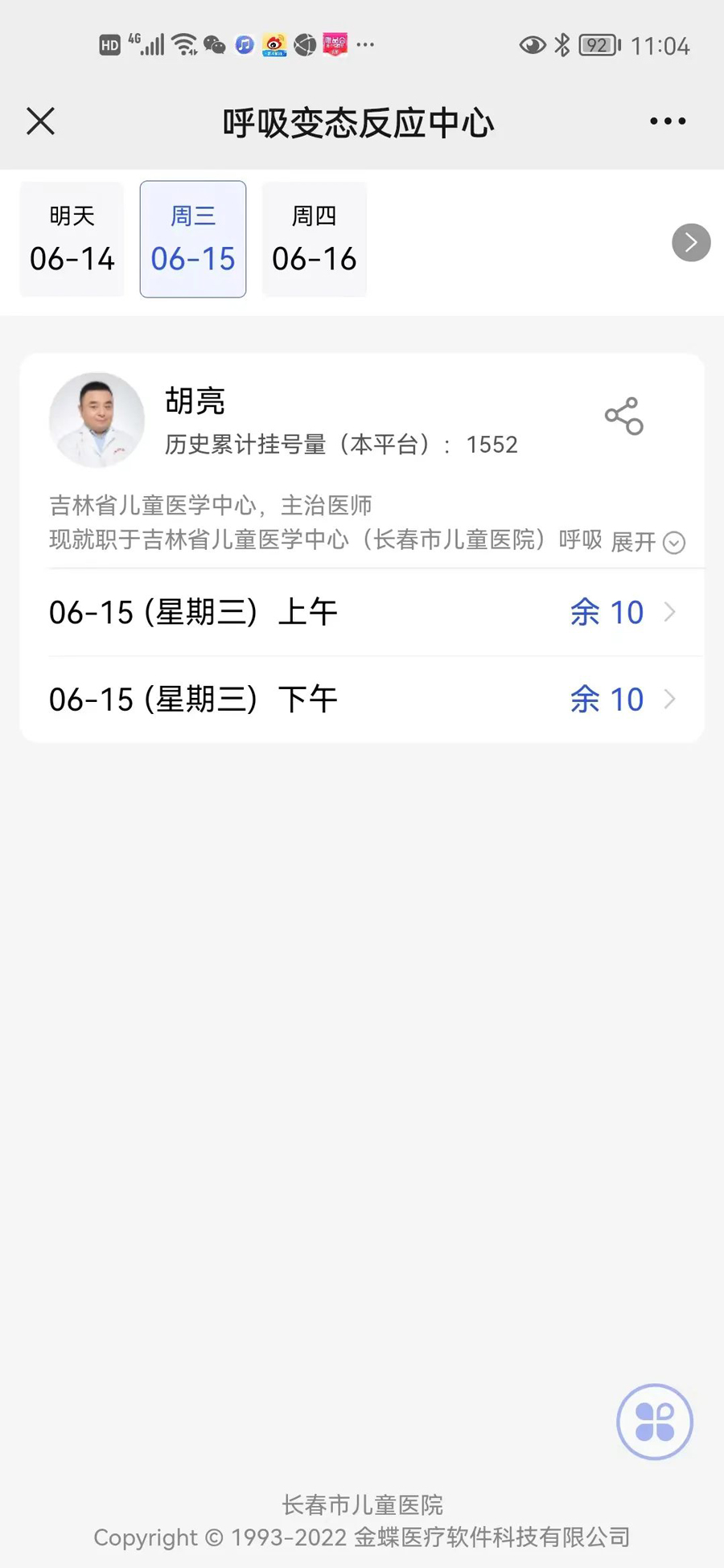Open the floating quick-menu bubble

tap(654, 1422)
